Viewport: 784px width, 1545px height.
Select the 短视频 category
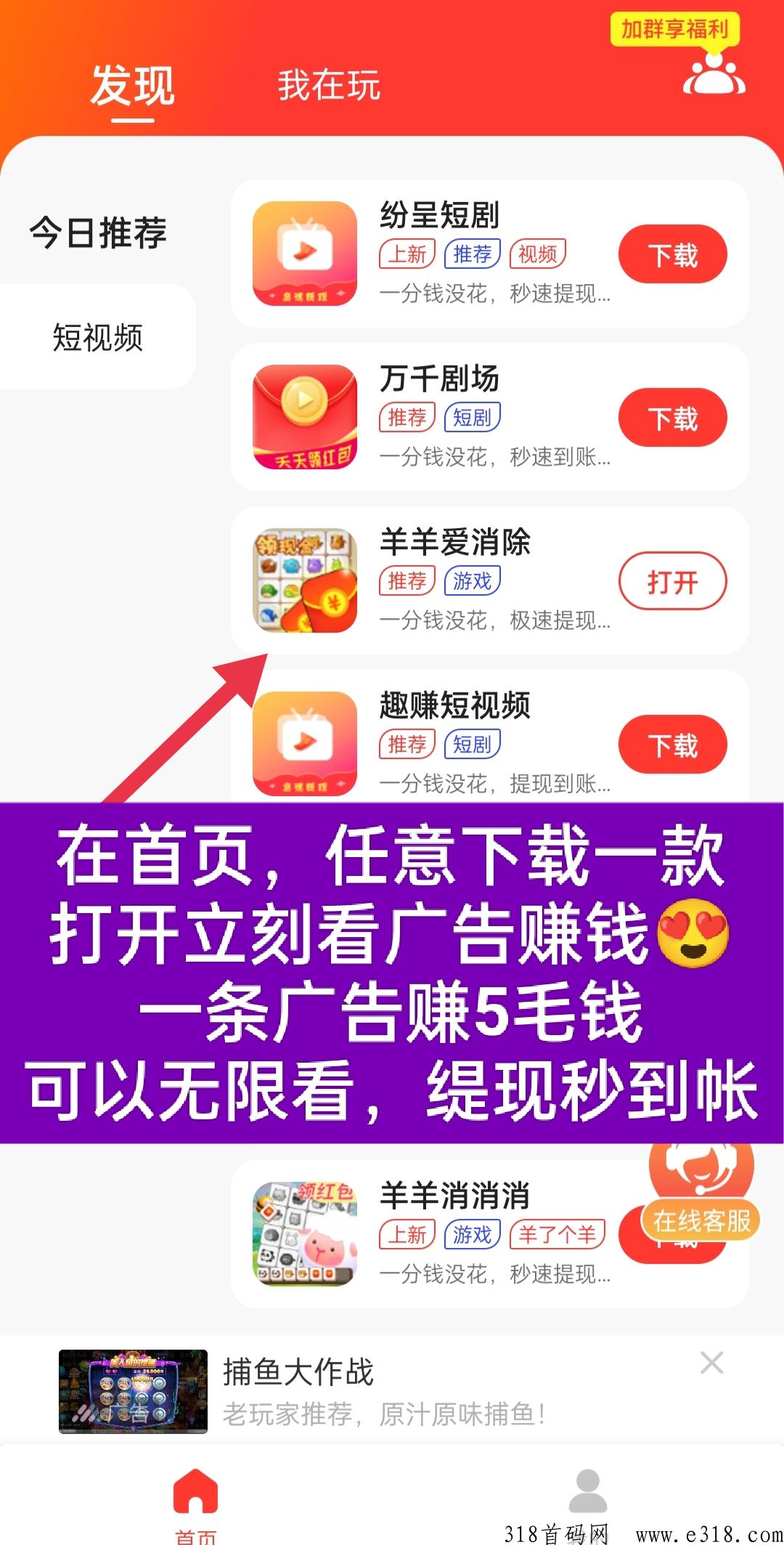[98, 337]
